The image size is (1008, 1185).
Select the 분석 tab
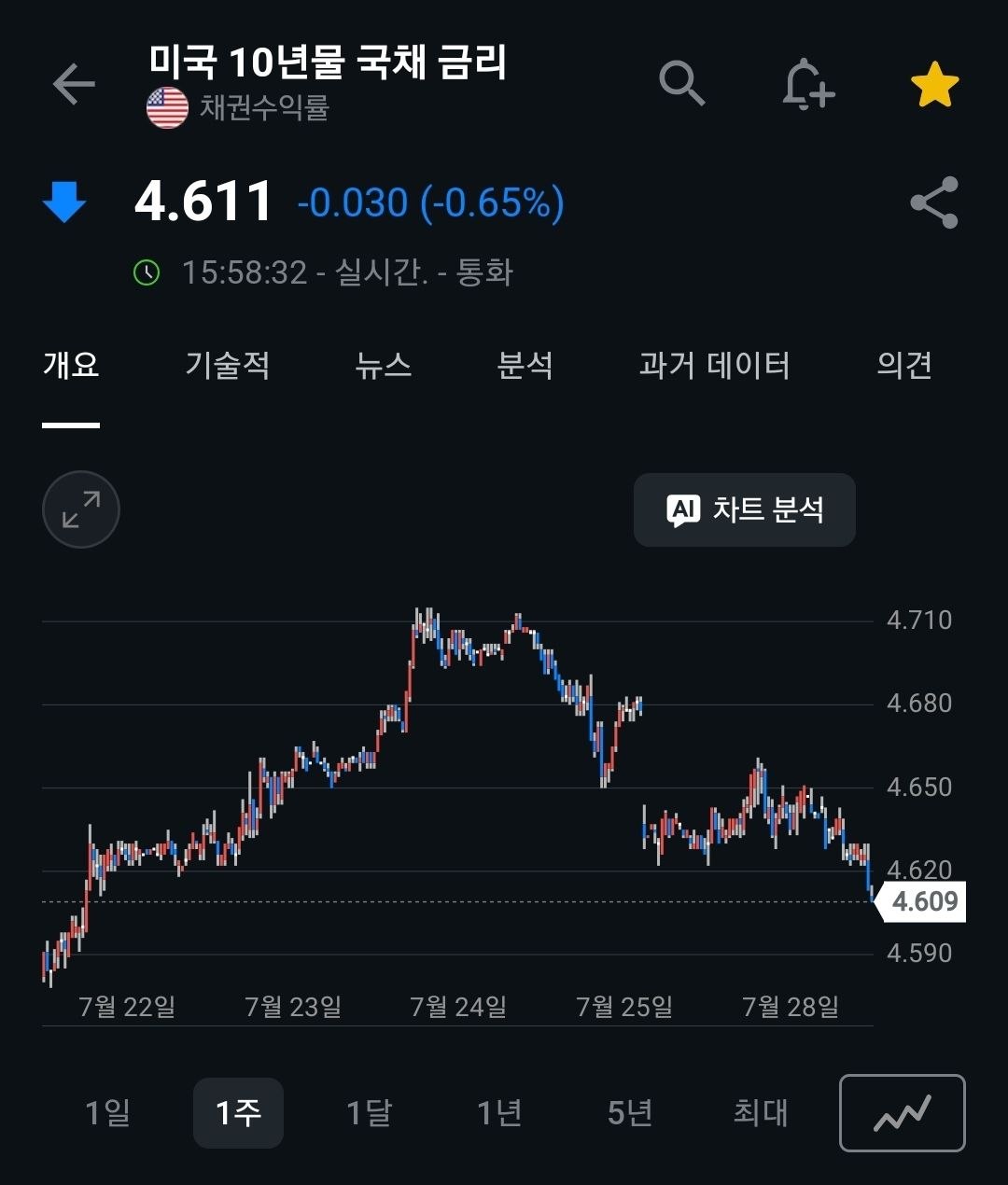(x=525, y=365)
